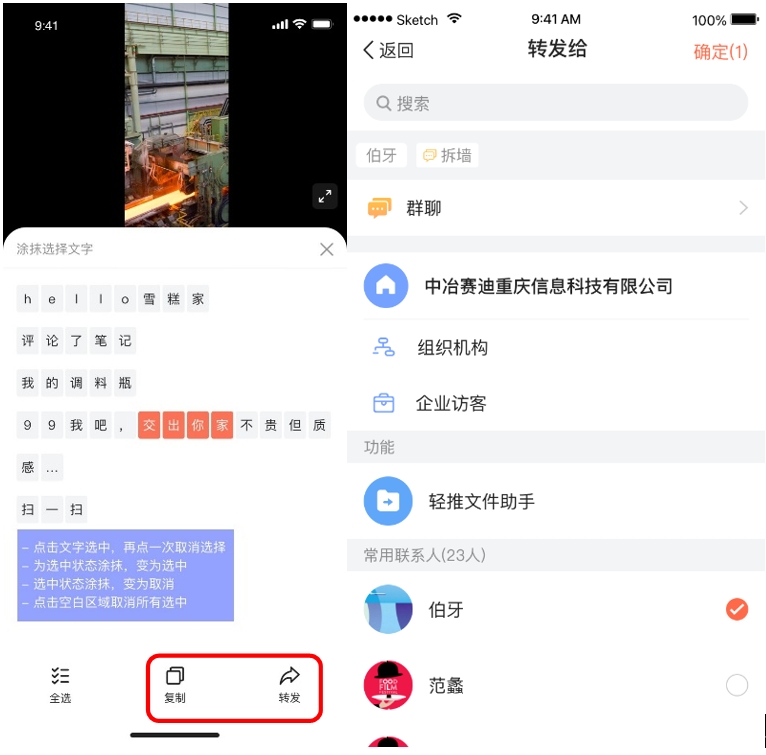Go back with 返回

point(388,51)
